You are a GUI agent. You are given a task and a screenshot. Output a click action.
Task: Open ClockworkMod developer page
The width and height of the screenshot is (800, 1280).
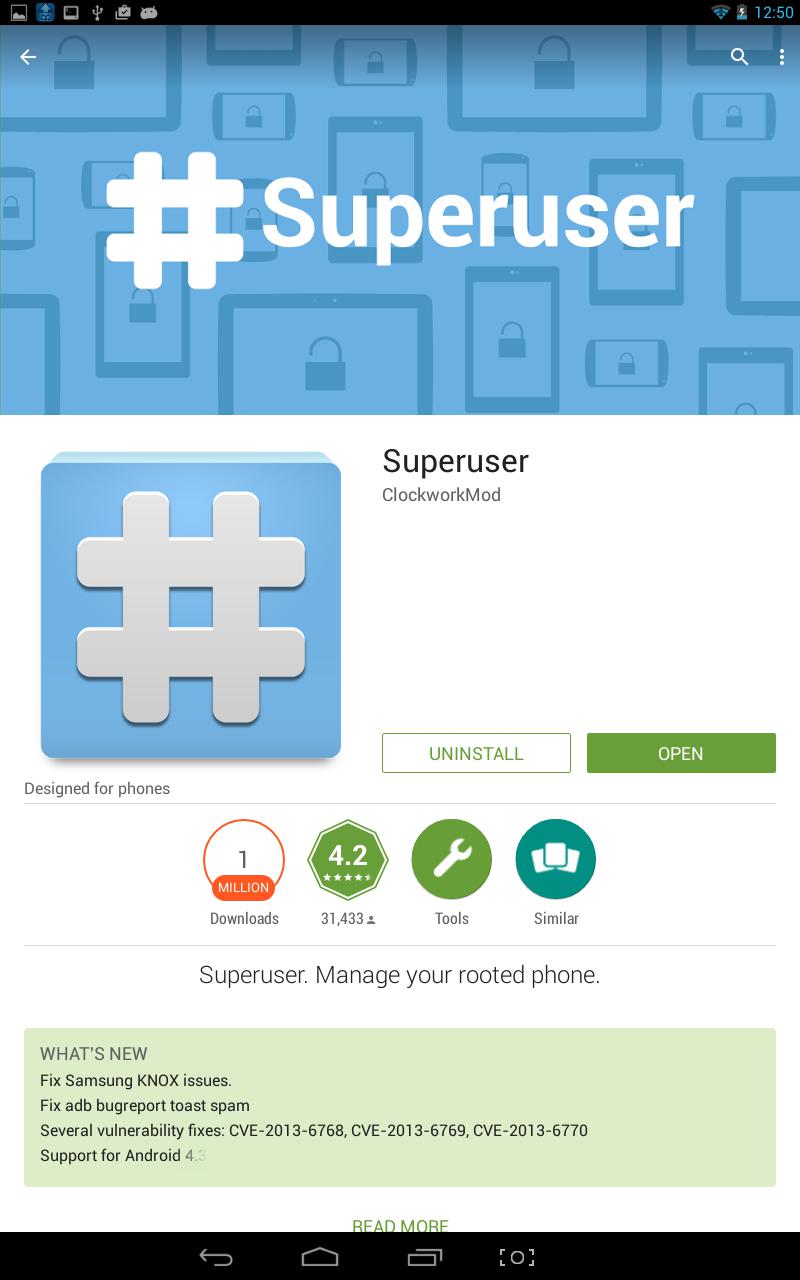[441, 495]
